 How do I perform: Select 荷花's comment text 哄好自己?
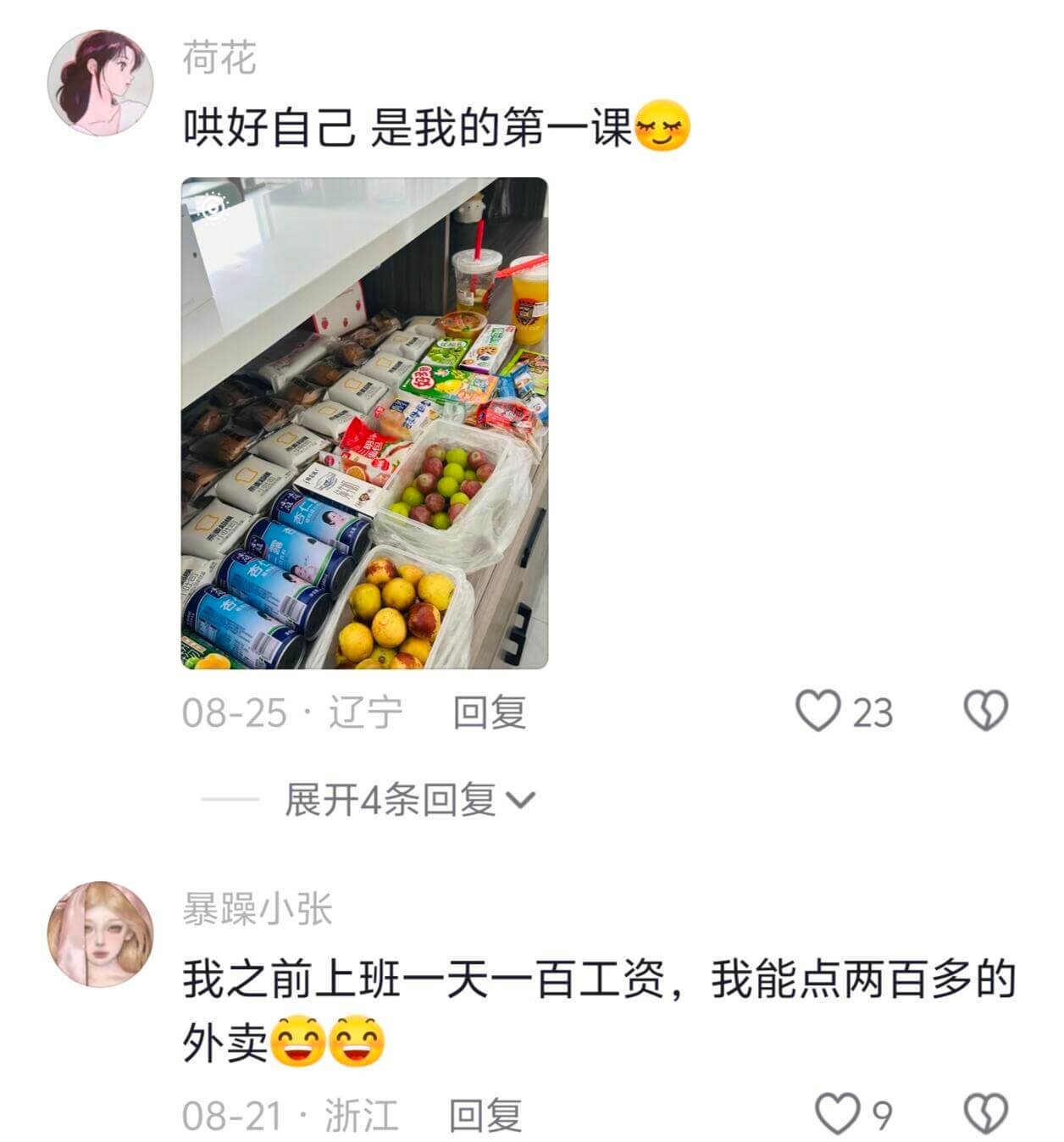[x=263, y=129]
